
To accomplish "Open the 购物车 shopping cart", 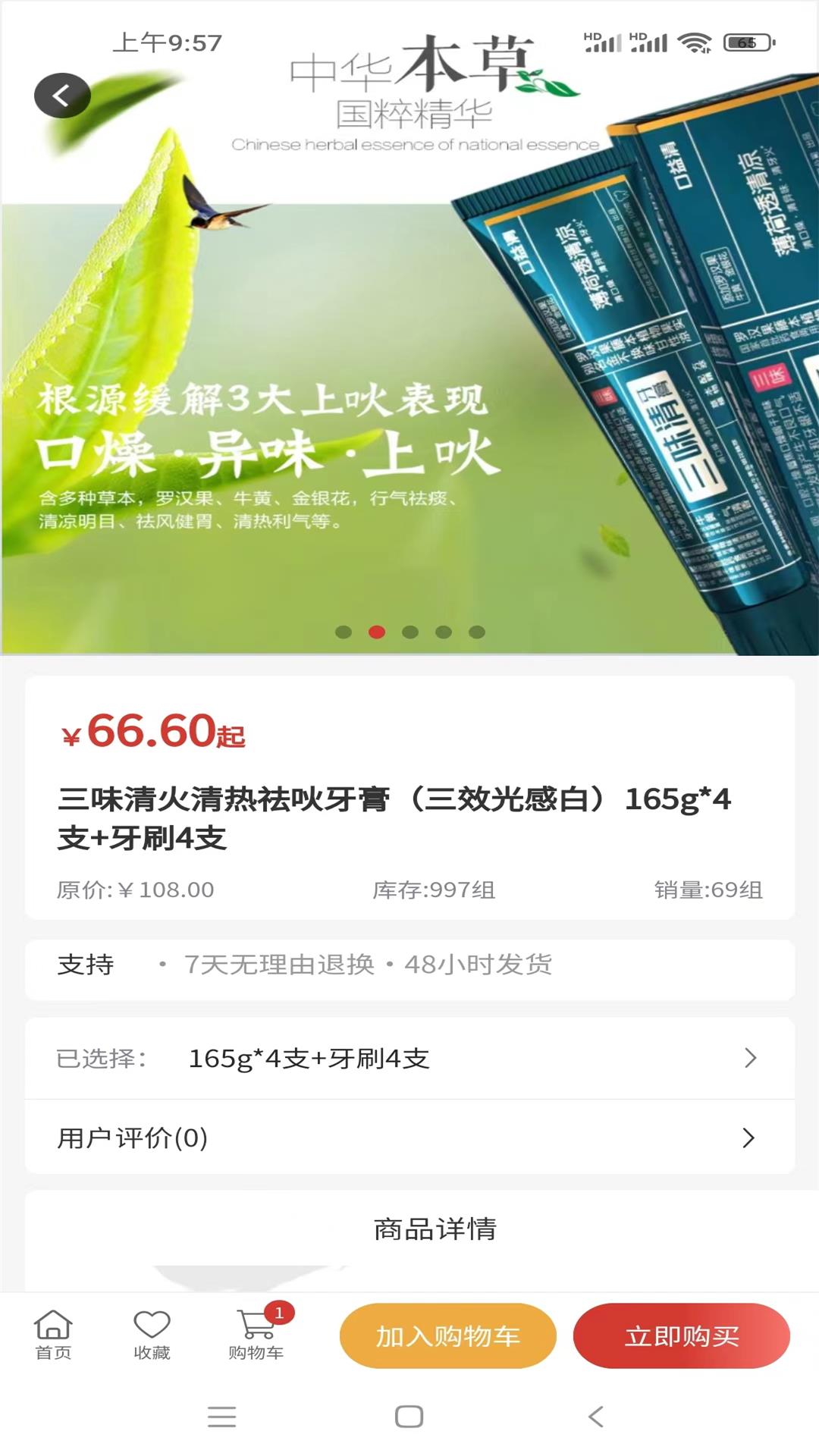I will tap(256, 1335).
